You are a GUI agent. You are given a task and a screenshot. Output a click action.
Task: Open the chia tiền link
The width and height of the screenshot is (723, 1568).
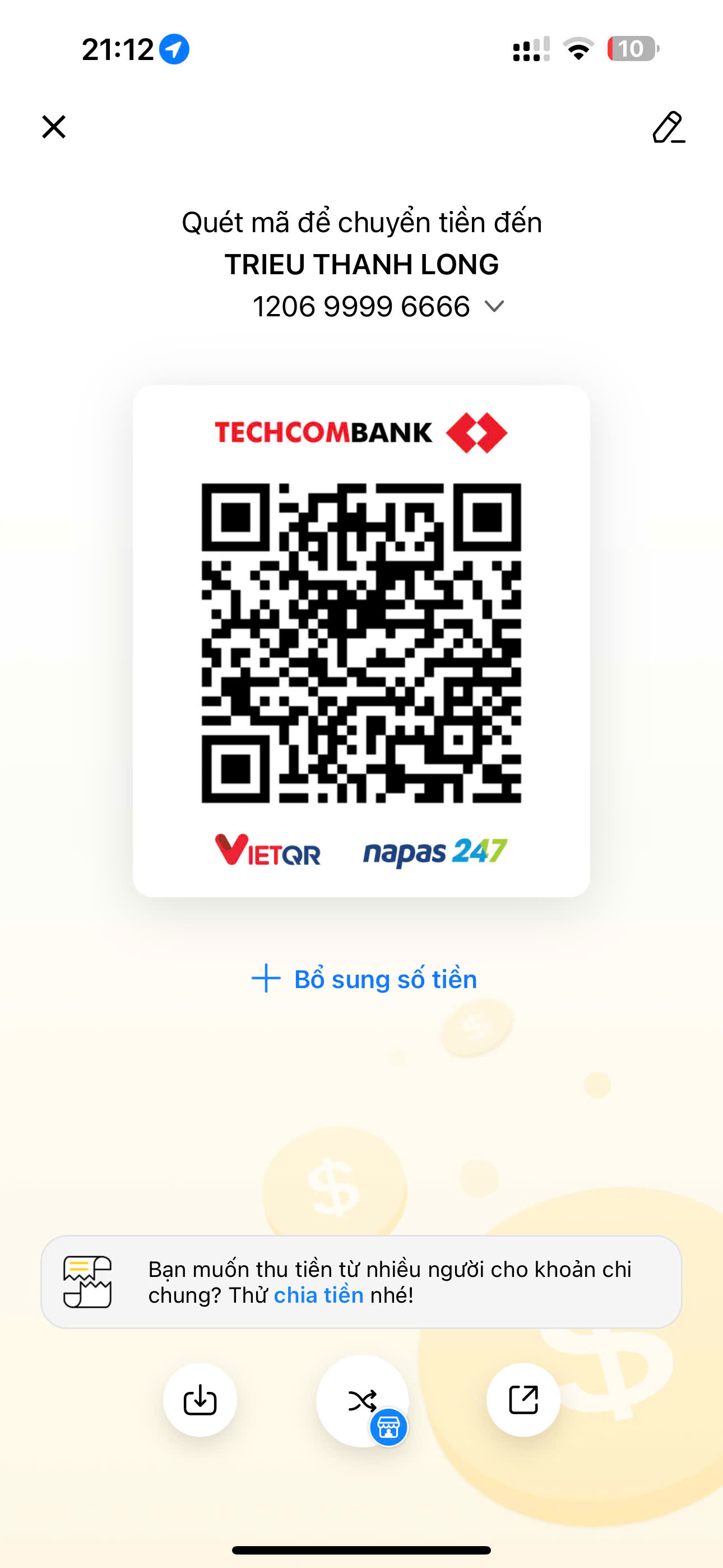tap(318, 1295)
